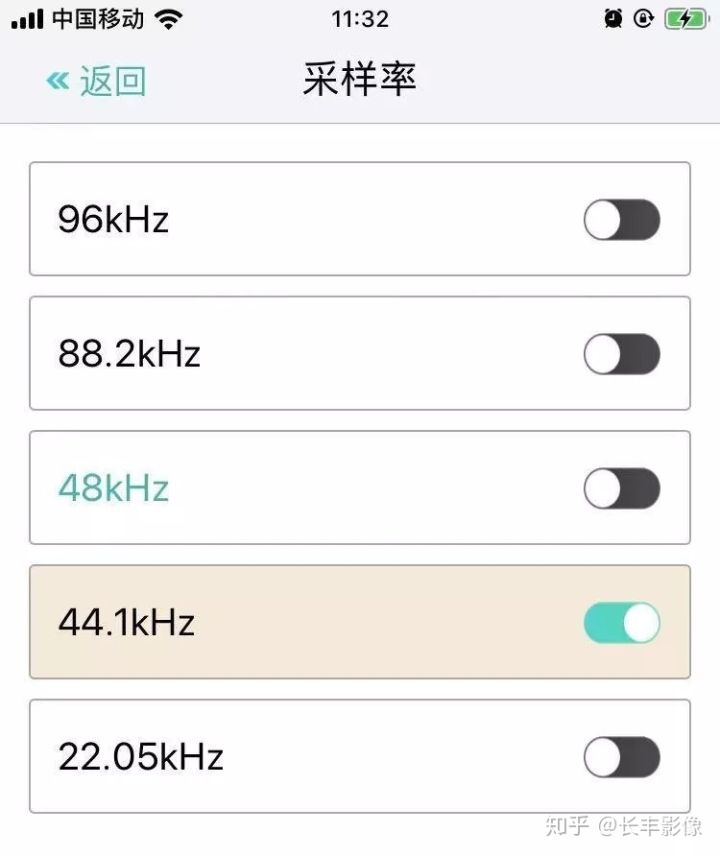Disable the 44.1kHz switch

click(621, 622)
